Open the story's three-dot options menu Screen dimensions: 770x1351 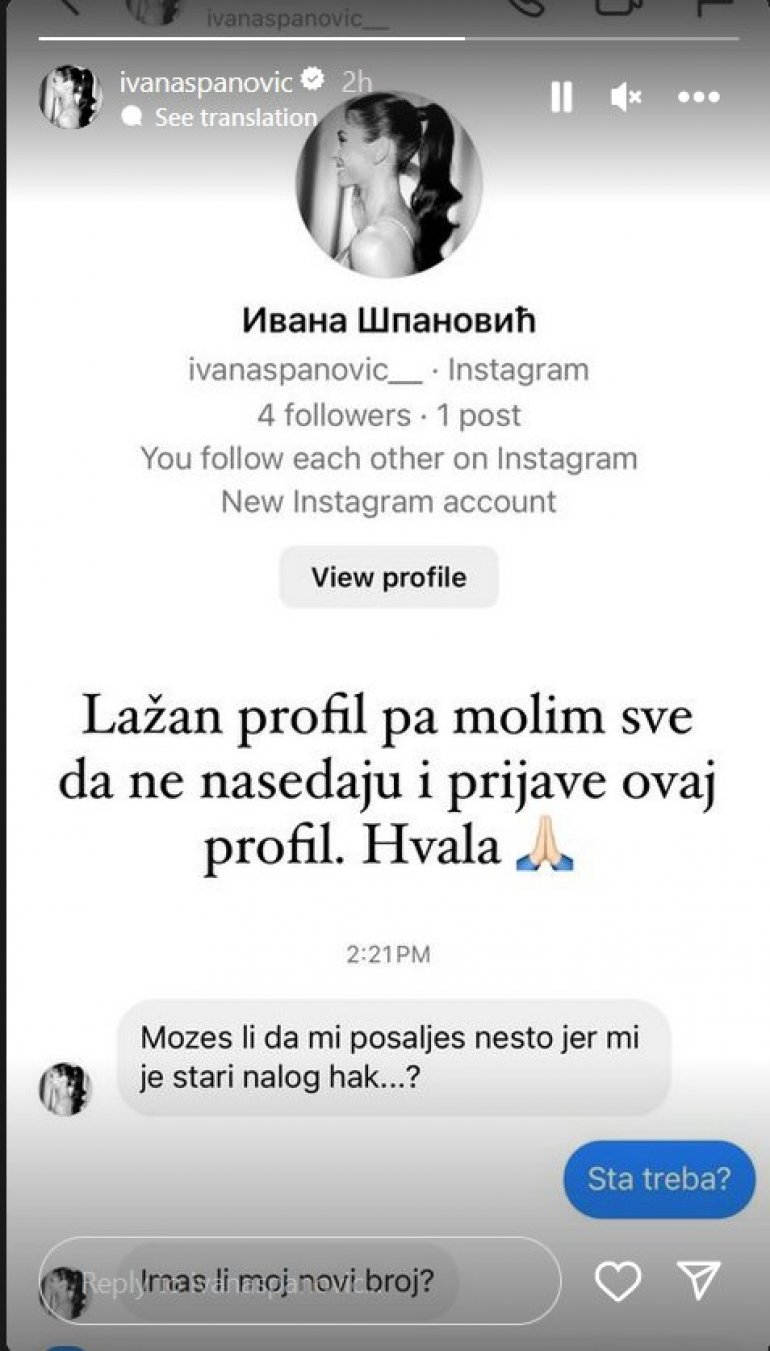pyautogui.click(x=699, y=97)
